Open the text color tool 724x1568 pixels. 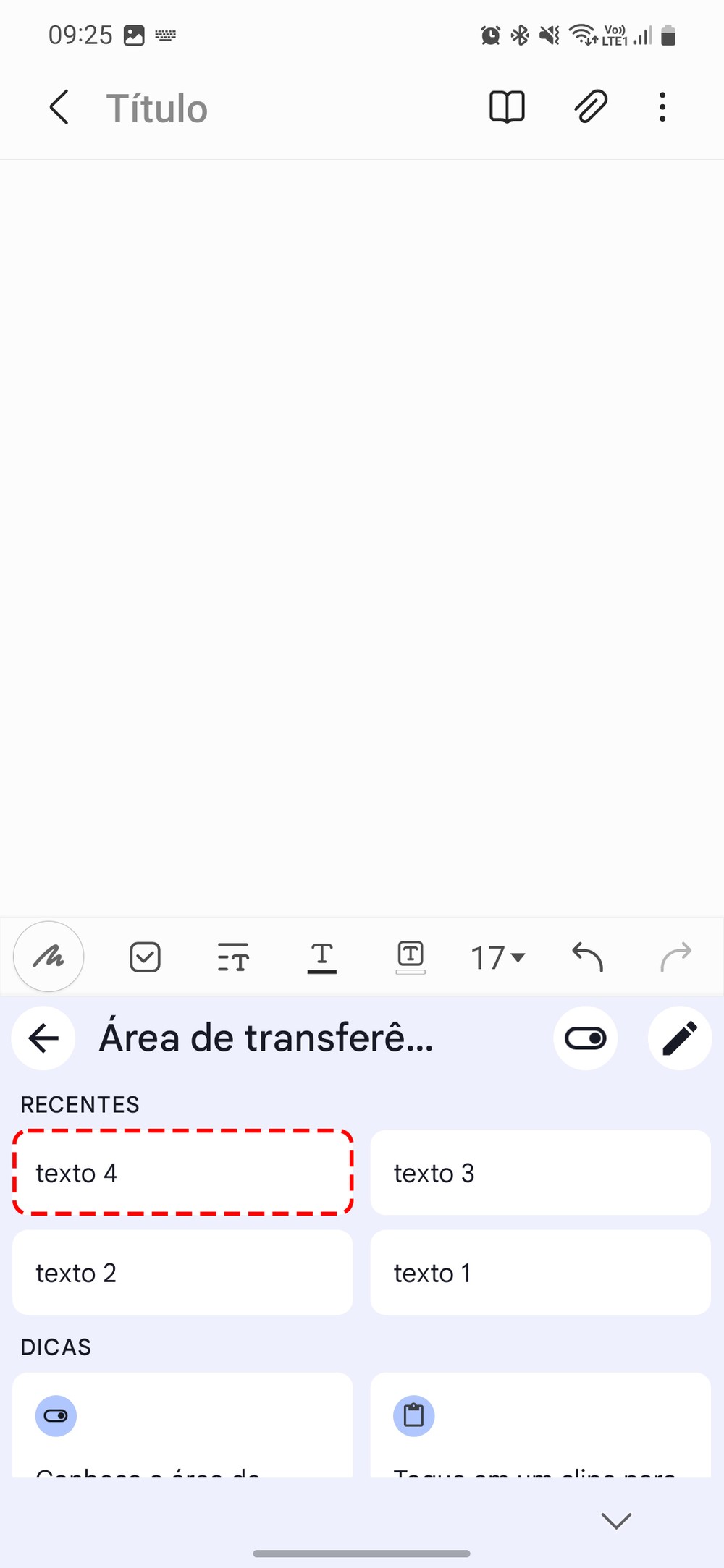tap(321, 957)
